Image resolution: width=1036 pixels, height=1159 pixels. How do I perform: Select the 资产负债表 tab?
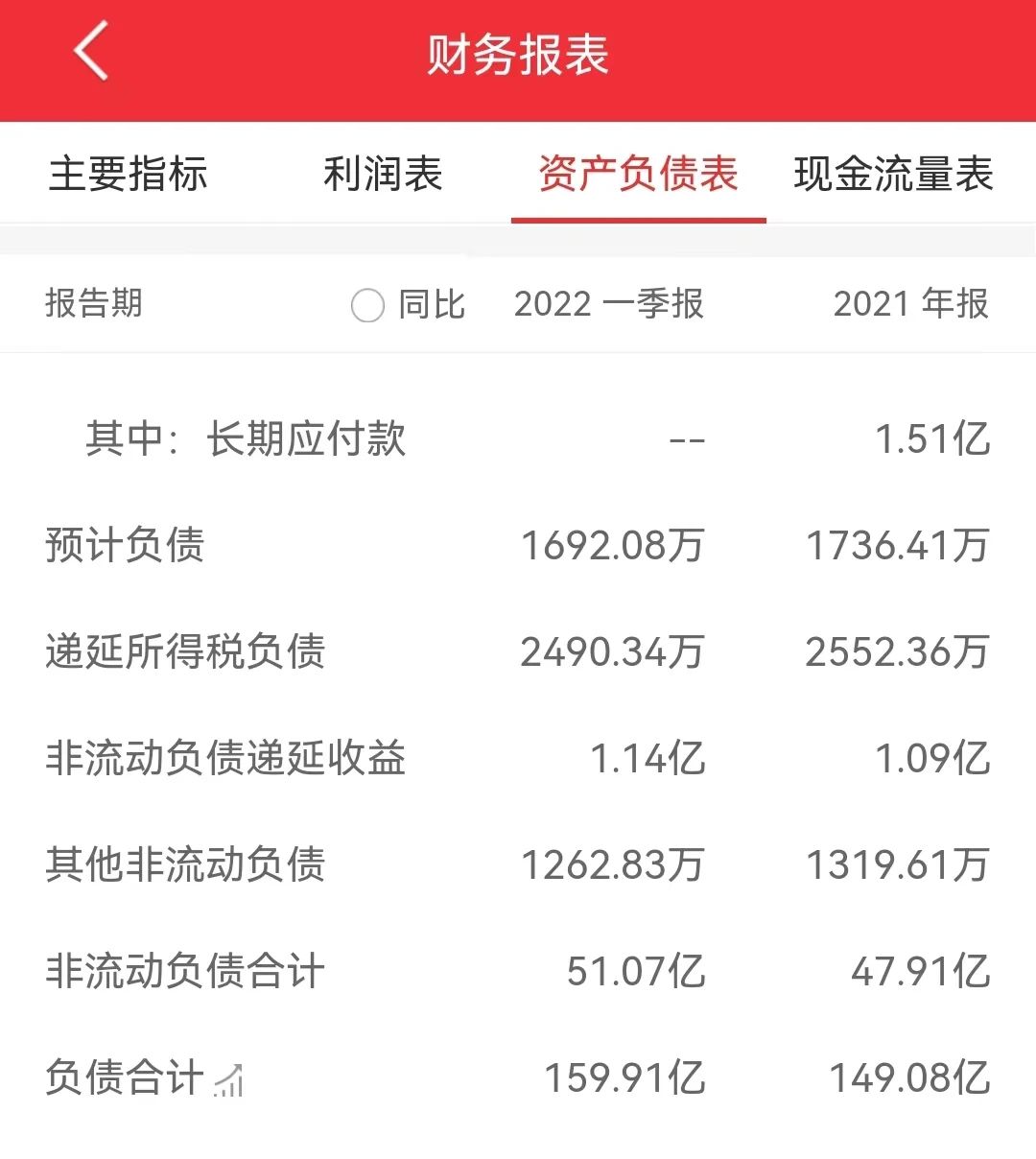click(x=638, y=175)
